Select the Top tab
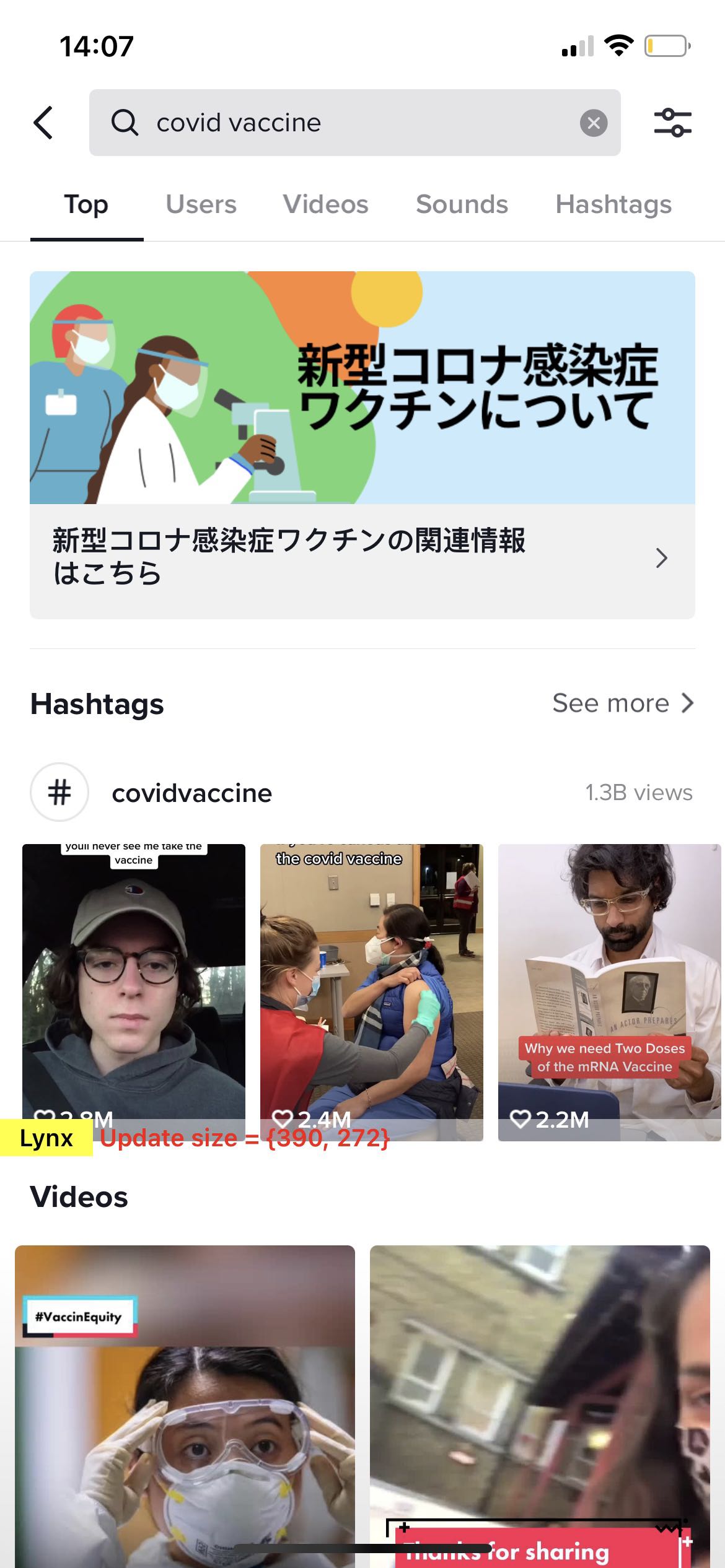 [86, 204]
